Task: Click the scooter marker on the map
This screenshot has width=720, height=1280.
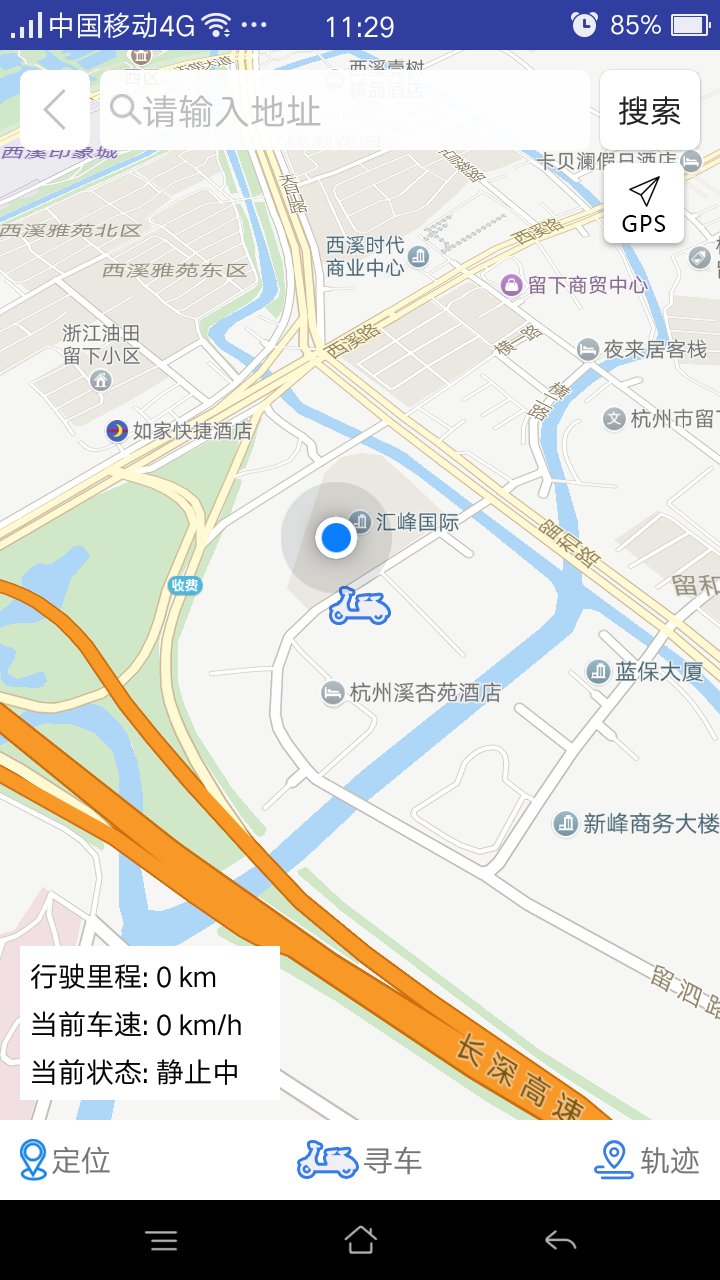Action: pyautogui.click(x=362, y=605)
